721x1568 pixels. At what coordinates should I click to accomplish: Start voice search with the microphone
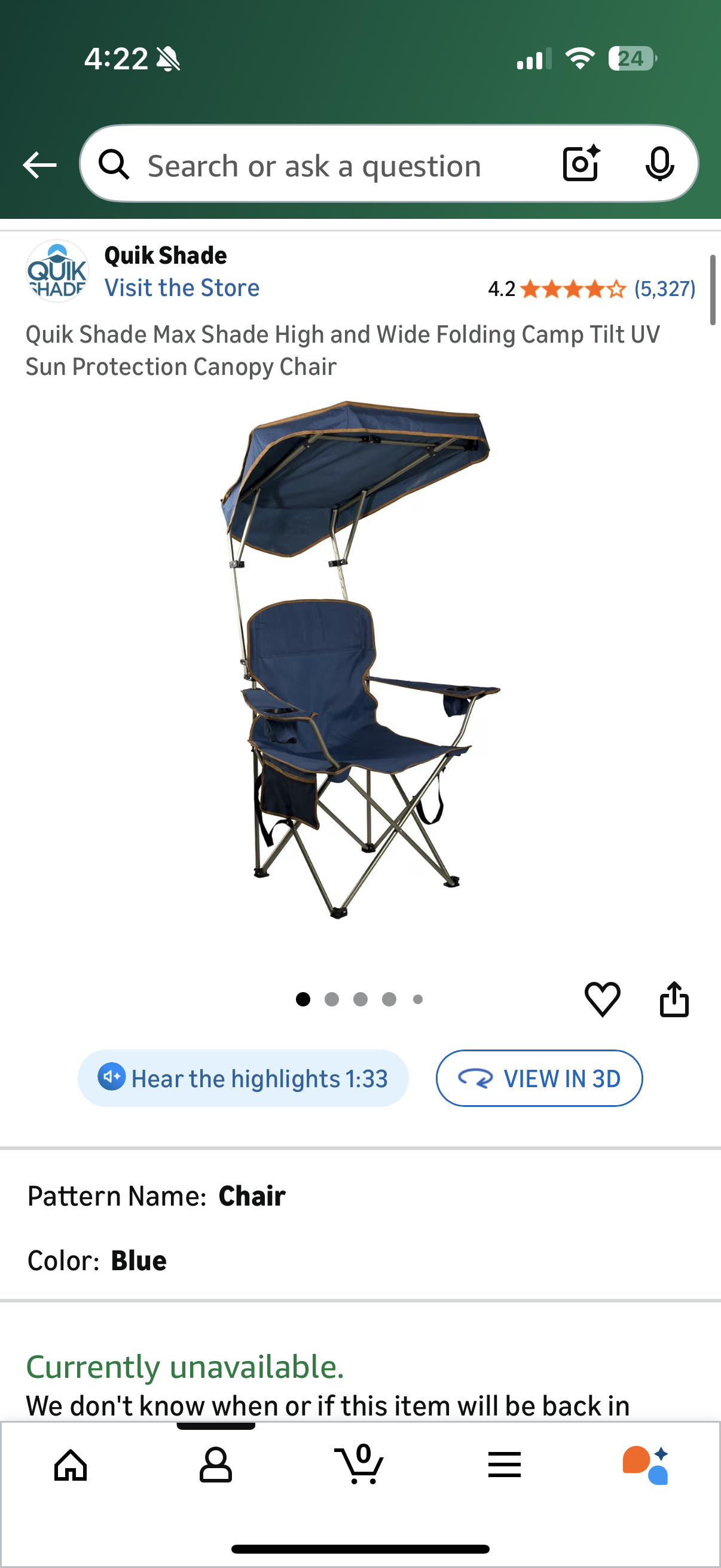[x=659, y=164]
